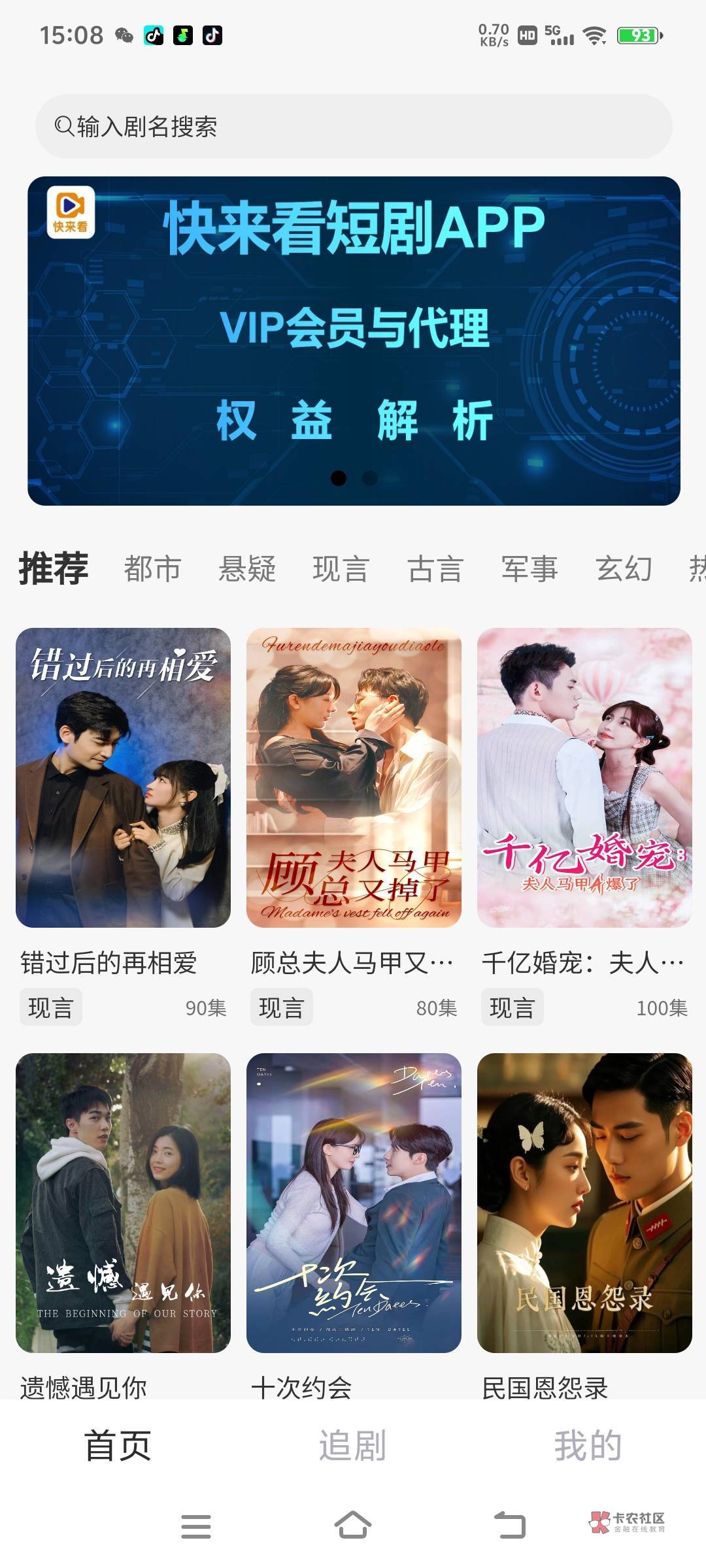Open the drama 千亿婚宠
Screen dimensions: 706x1568
[x=584, y=777]
